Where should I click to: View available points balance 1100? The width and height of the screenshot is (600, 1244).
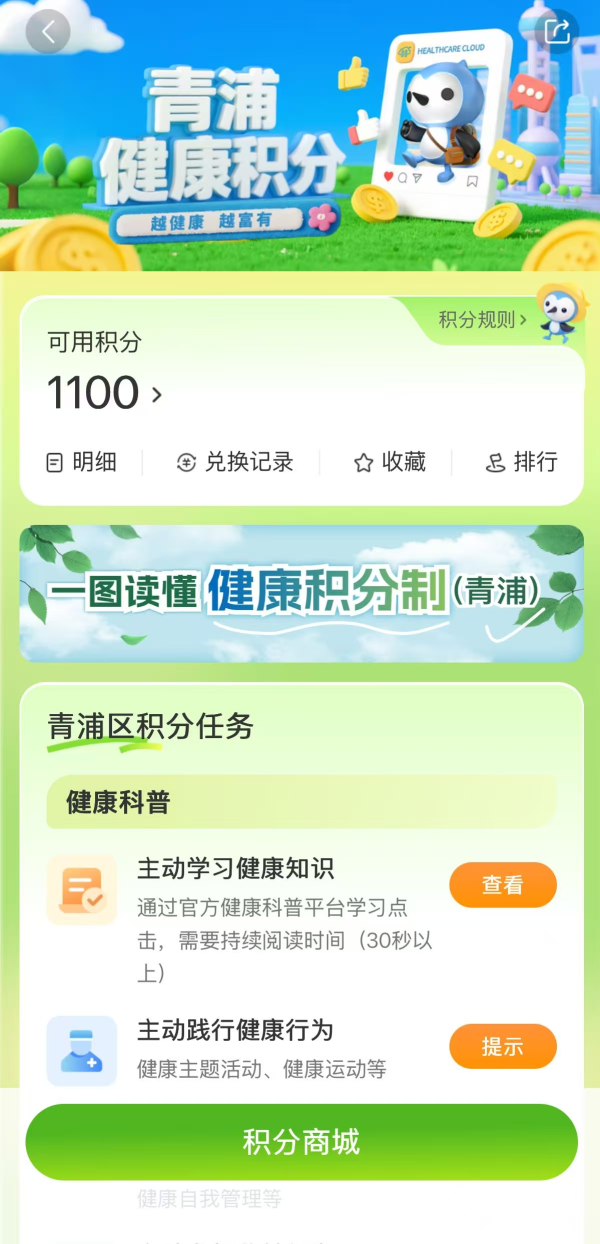coord(104,393)
